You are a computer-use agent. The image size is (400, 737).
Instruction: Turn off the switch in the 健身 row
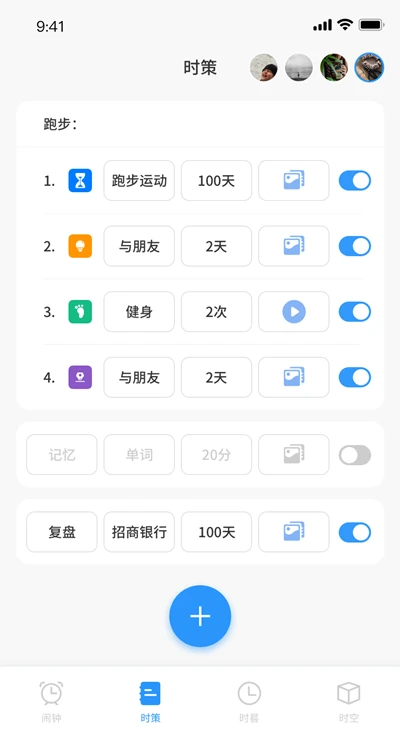355,312
